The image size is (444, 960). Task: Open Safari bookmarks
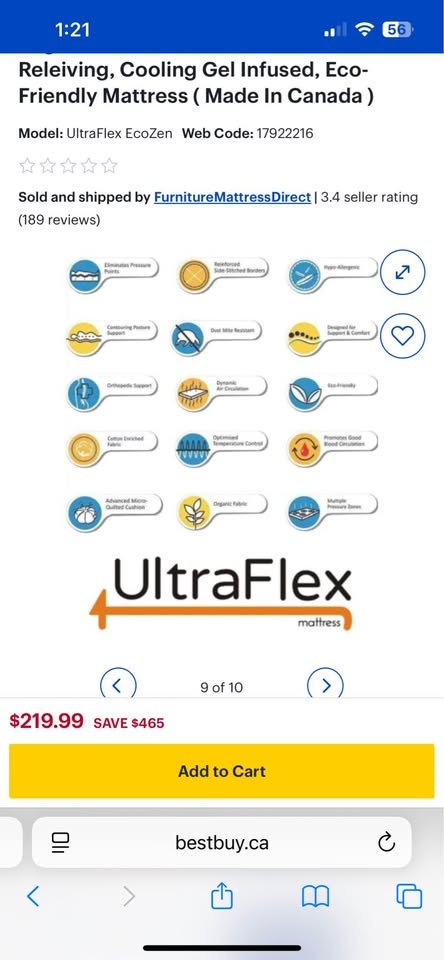point(315,896)
